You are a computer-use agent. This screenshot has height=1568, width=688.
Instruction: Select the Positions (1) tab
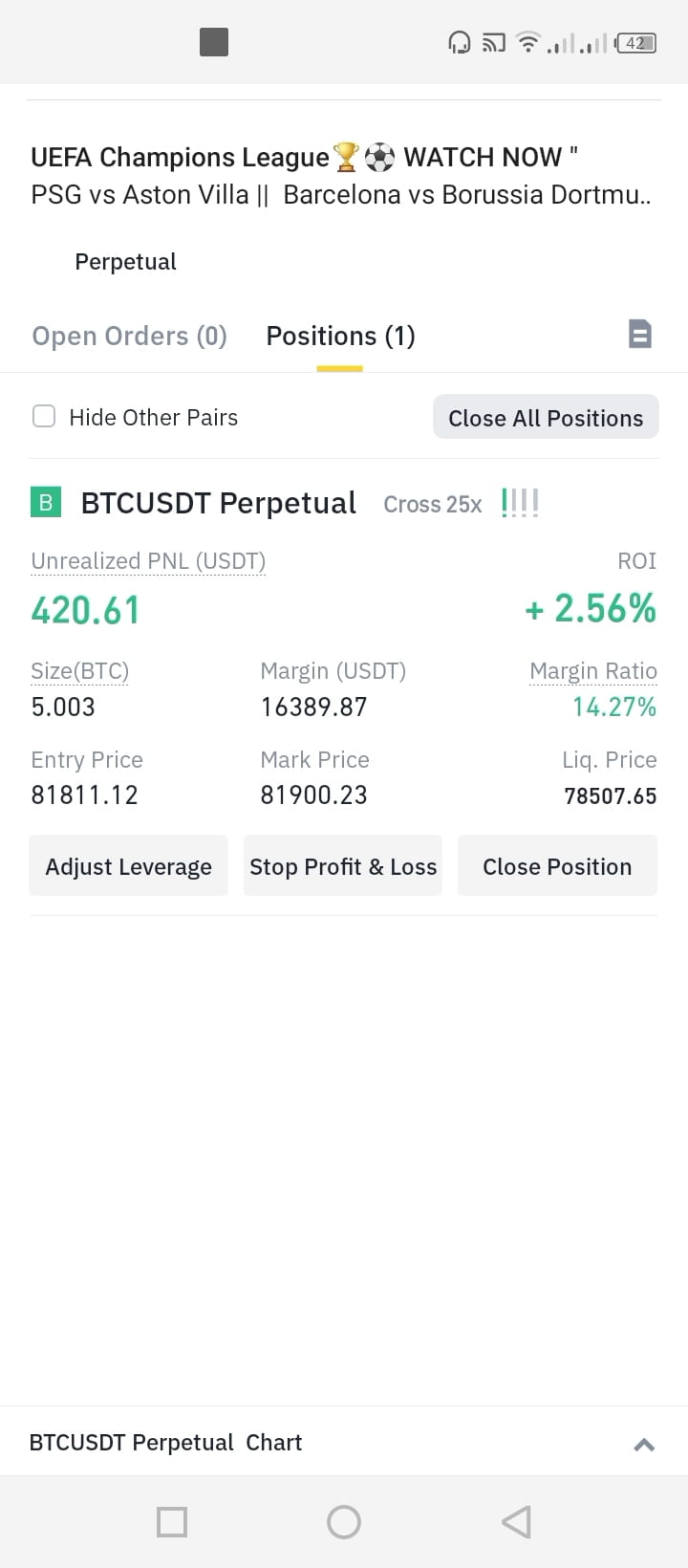click(339, 336)
